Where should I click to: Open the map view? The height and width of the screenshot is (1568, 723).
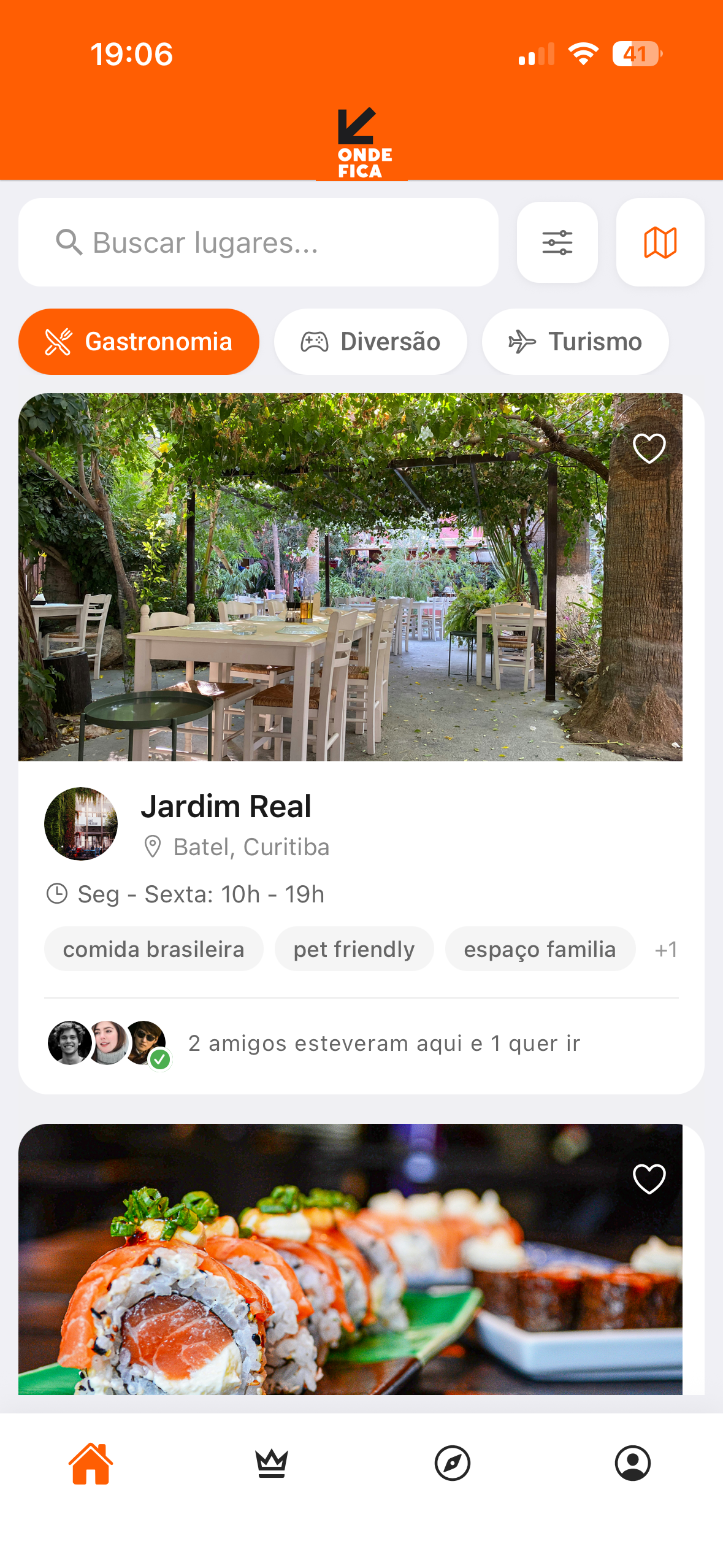(660, 242)
